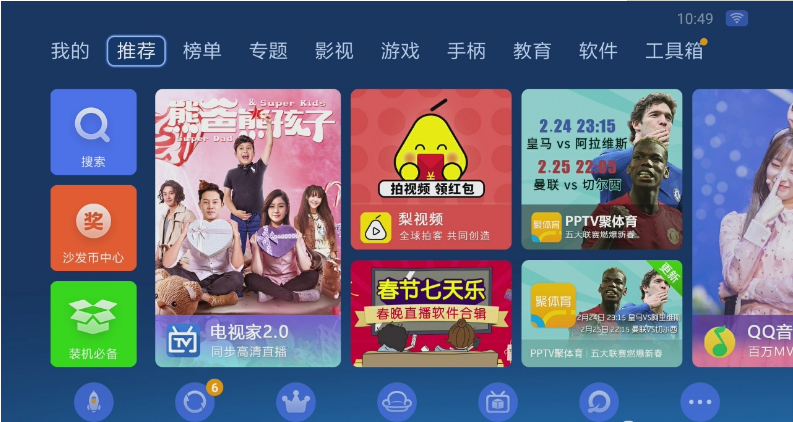Switch to the 教育 tab
The width and height of the screenshot is (793, 422).
point(532,51)
